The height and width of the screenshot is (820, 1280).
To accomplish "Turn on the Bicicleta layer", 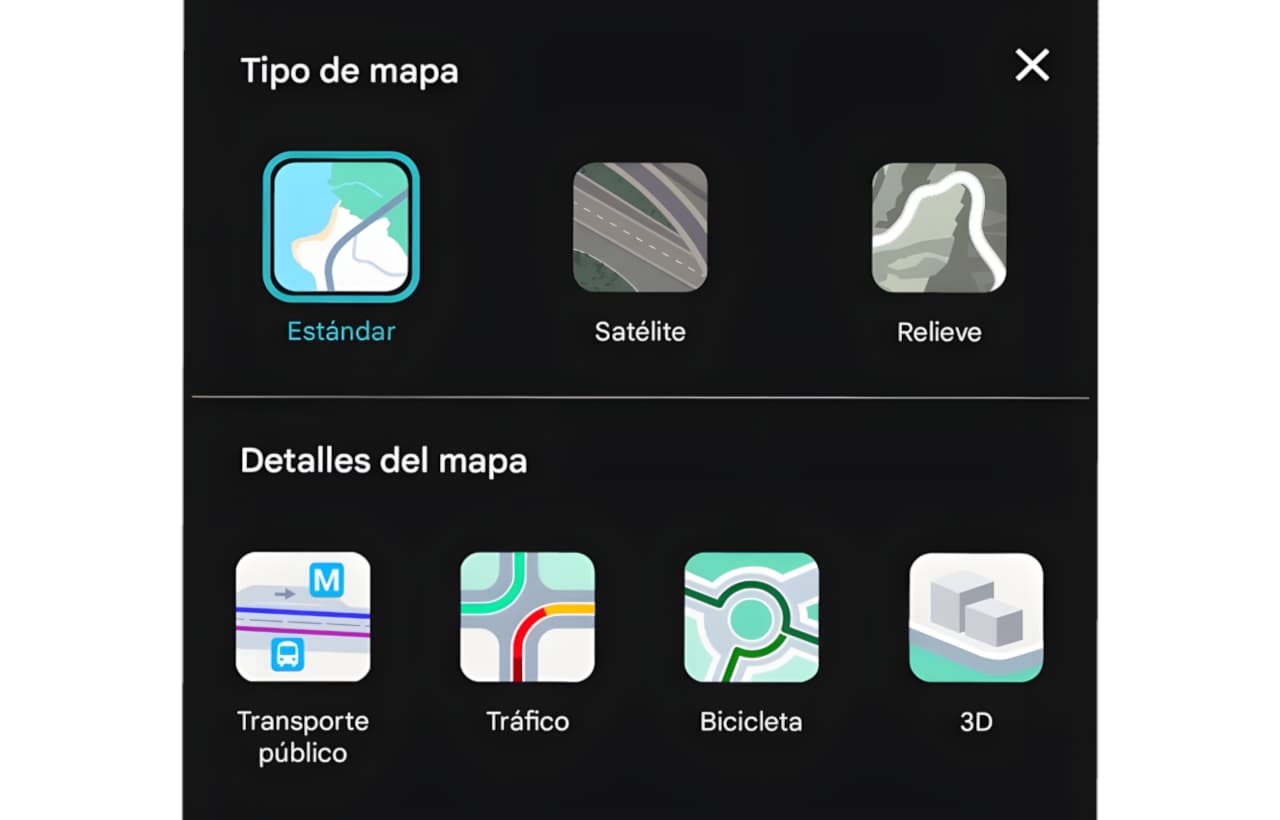I will click(751, 617).
